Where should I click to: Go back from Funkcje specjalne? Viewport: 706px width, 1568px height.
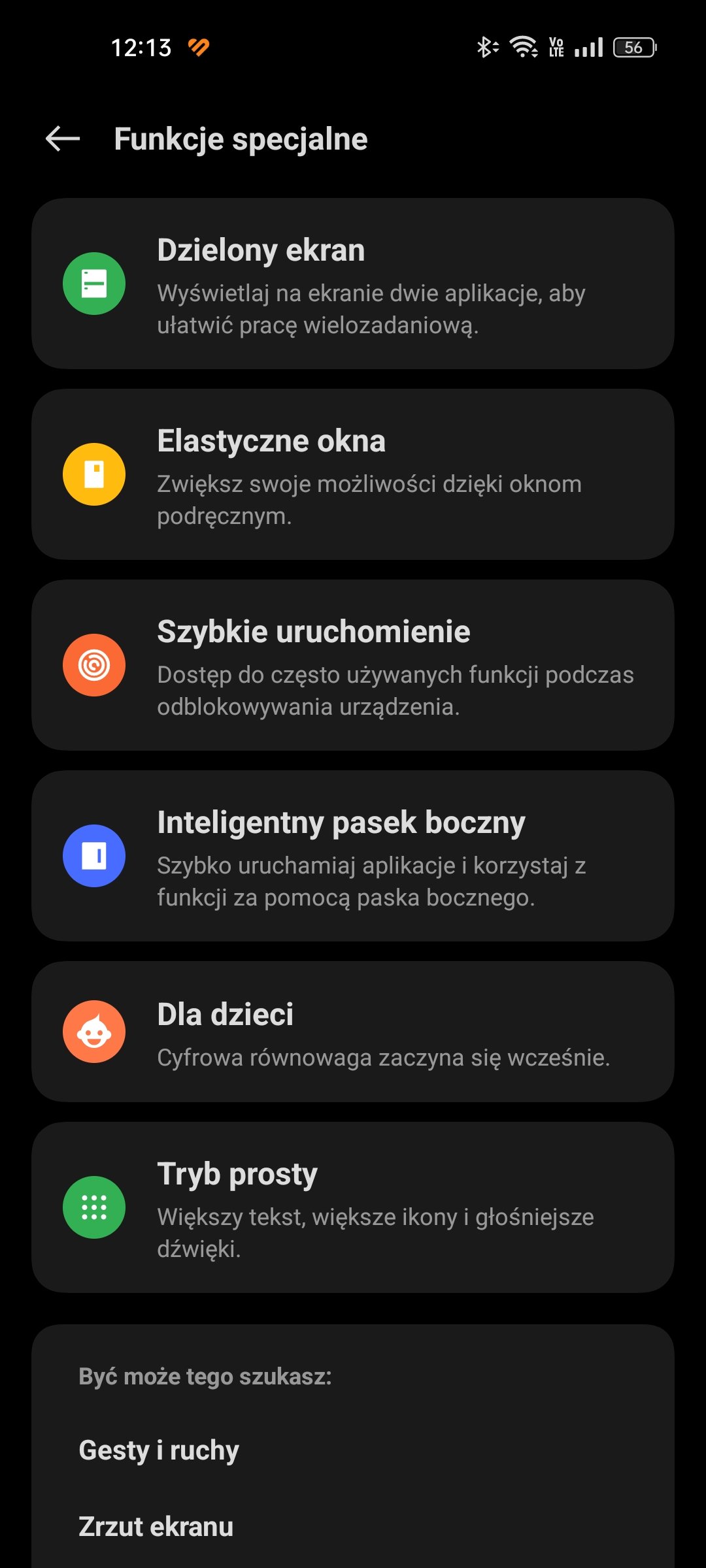coord(63,139)
